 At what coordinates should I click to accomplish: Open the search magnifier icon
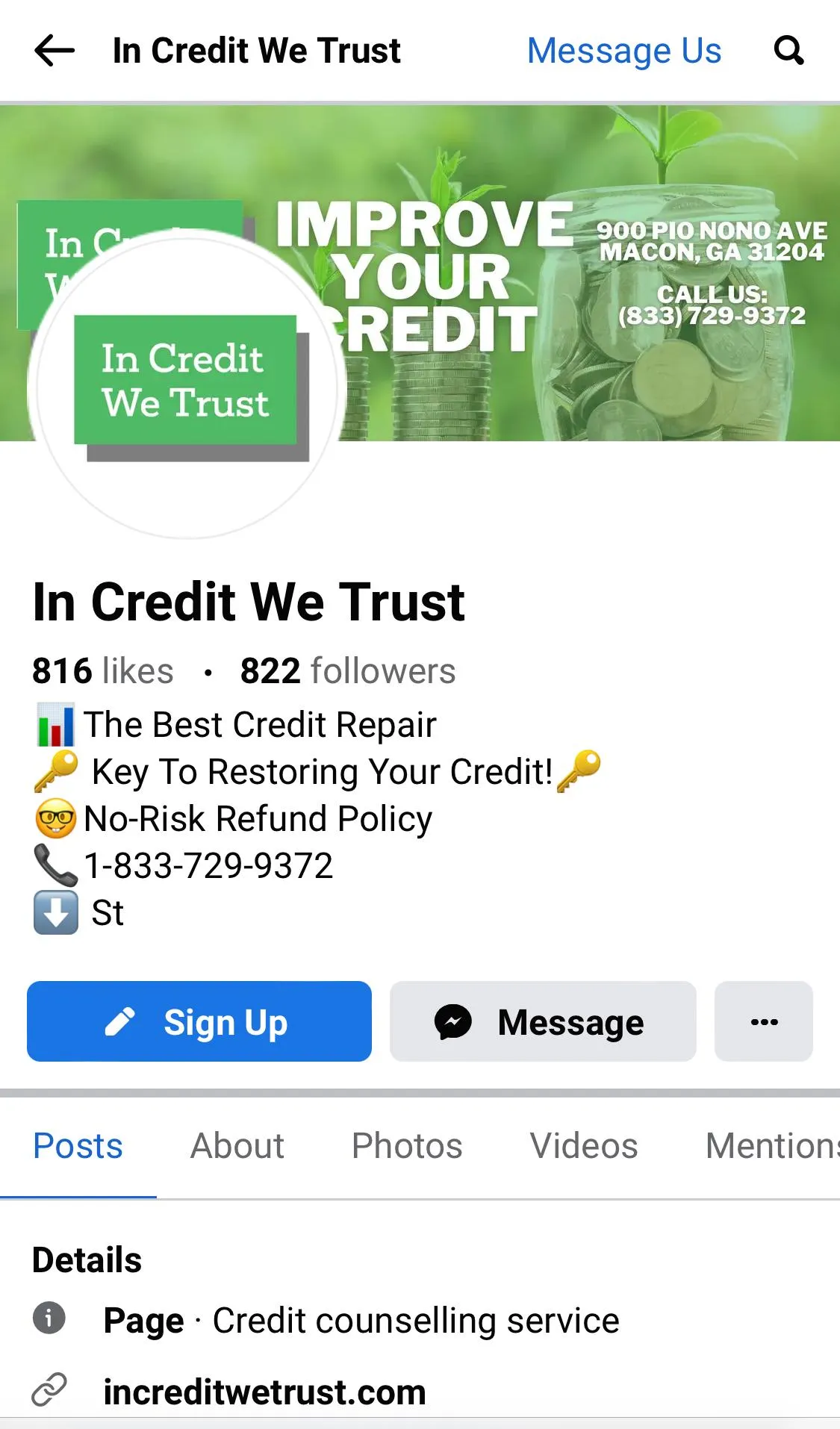(x=788, y=51)
